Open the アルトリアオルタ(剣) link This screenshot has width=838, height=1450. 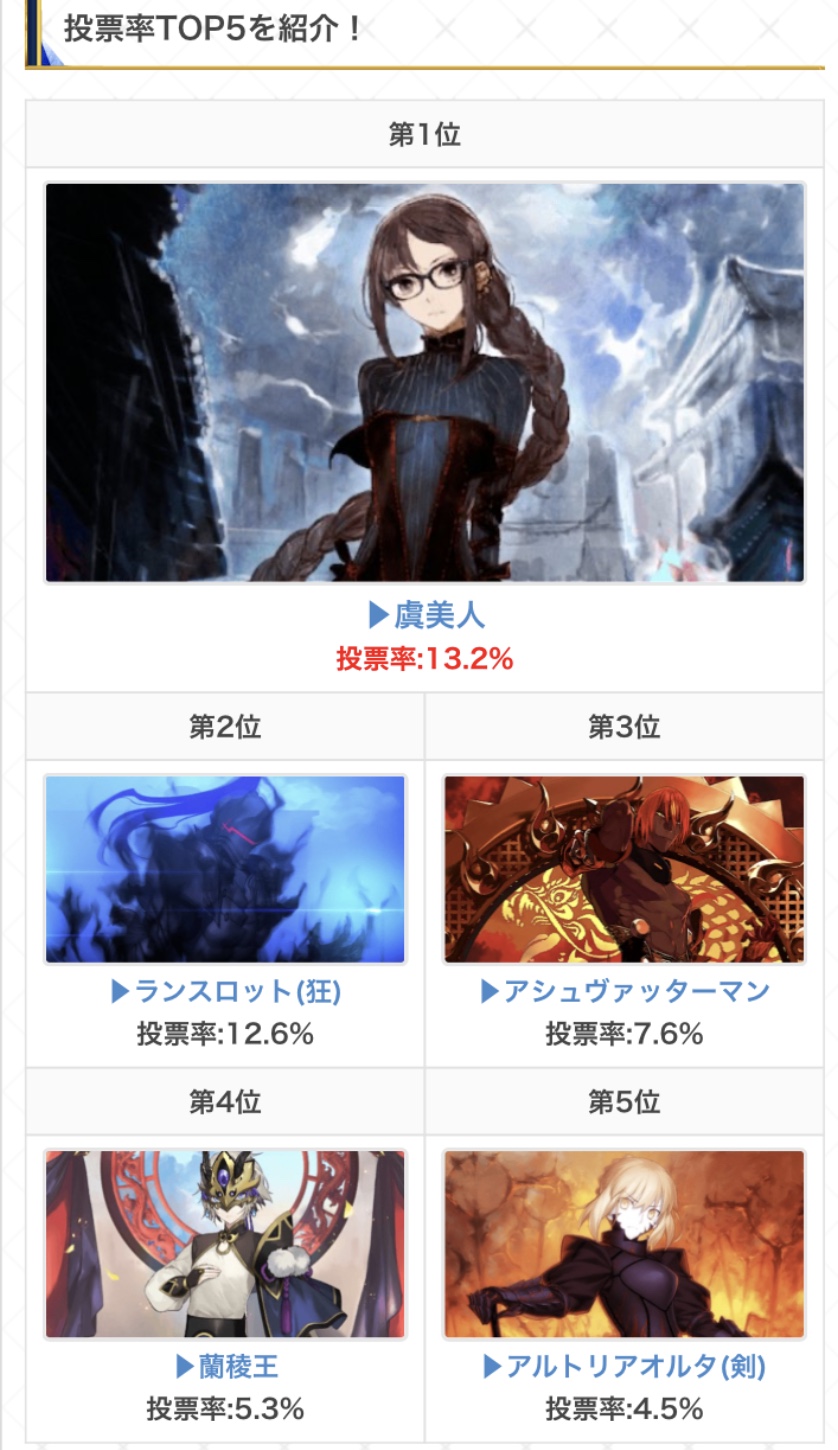click(625, 1366)
